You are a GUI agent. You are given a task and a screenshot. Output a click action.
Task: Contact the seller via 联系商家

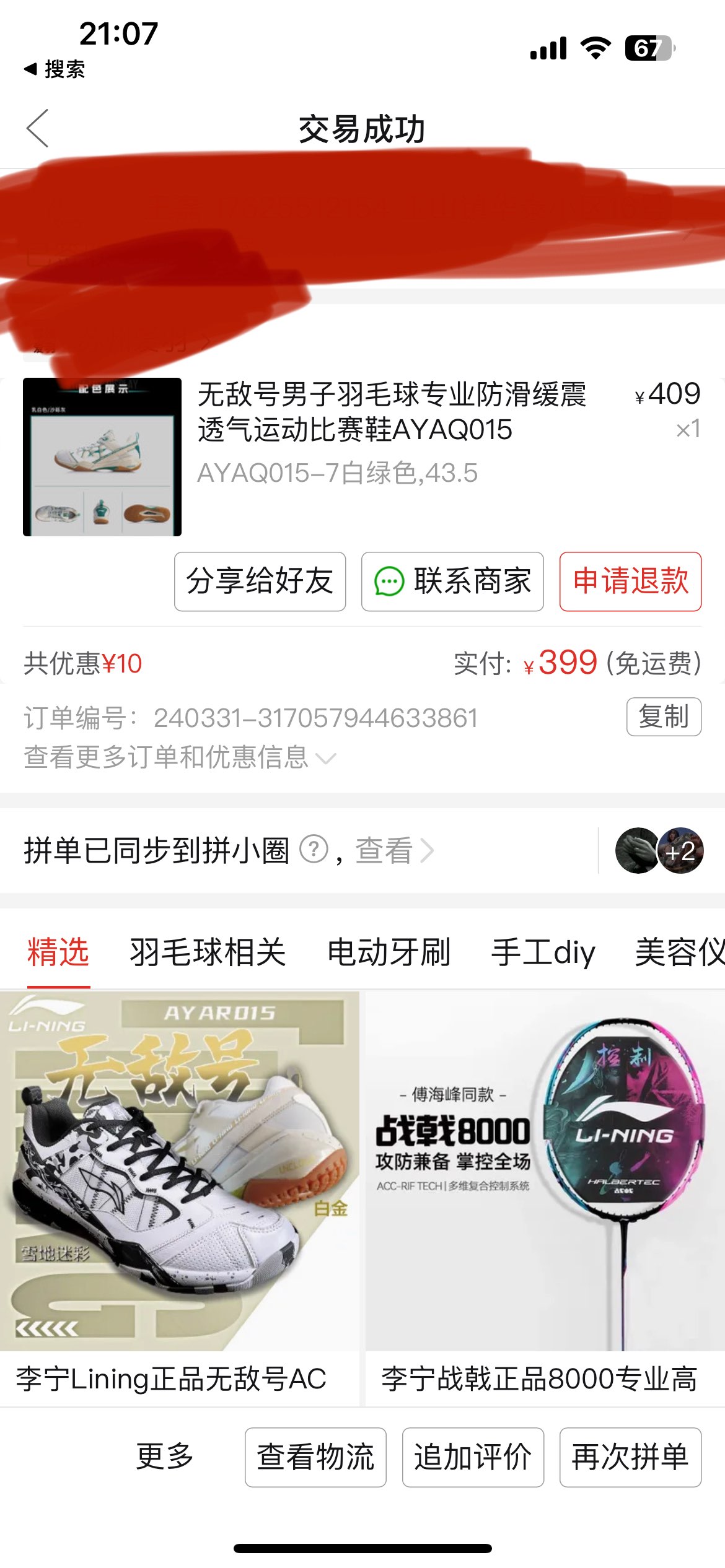coord(452,581)
